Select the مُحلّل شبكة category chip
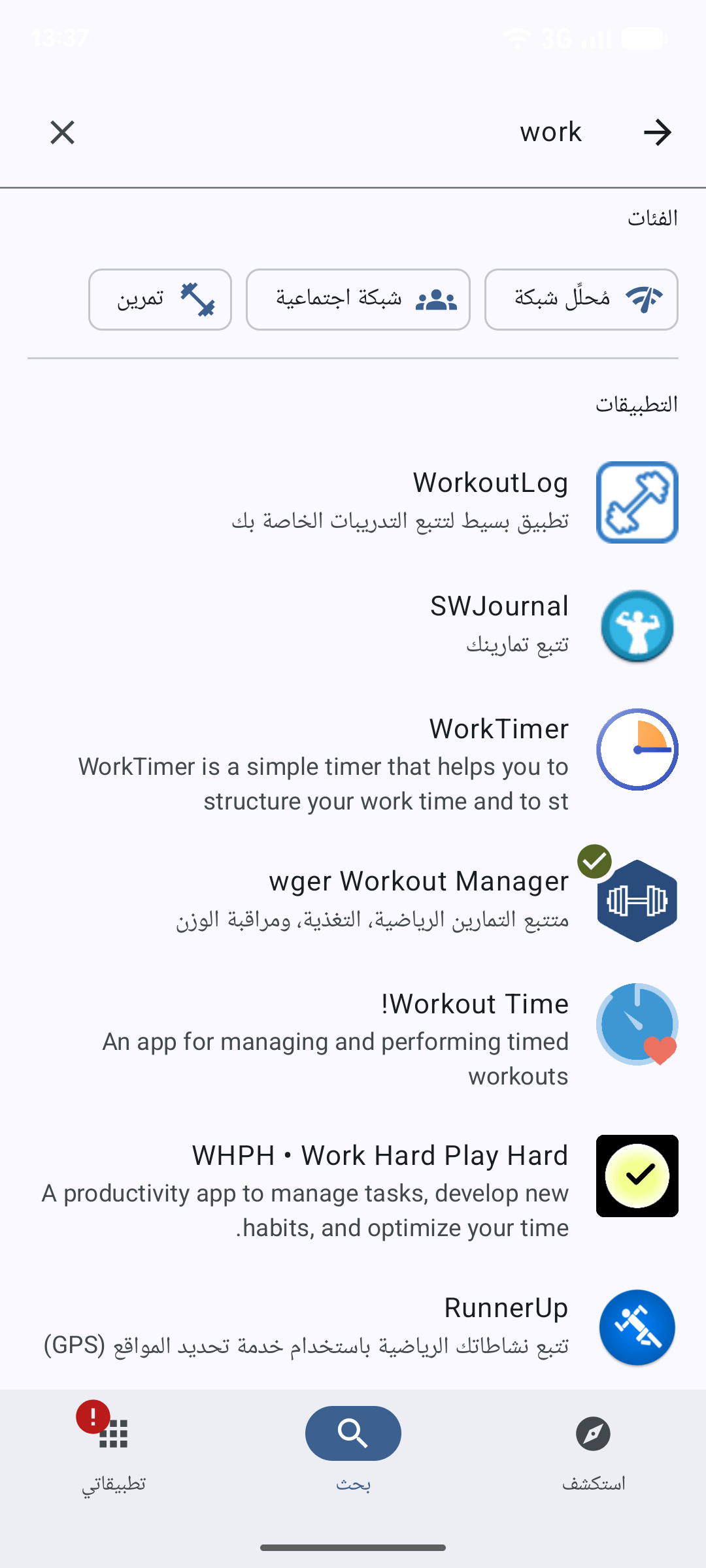The image size is (706, 1568). (581, 299)
